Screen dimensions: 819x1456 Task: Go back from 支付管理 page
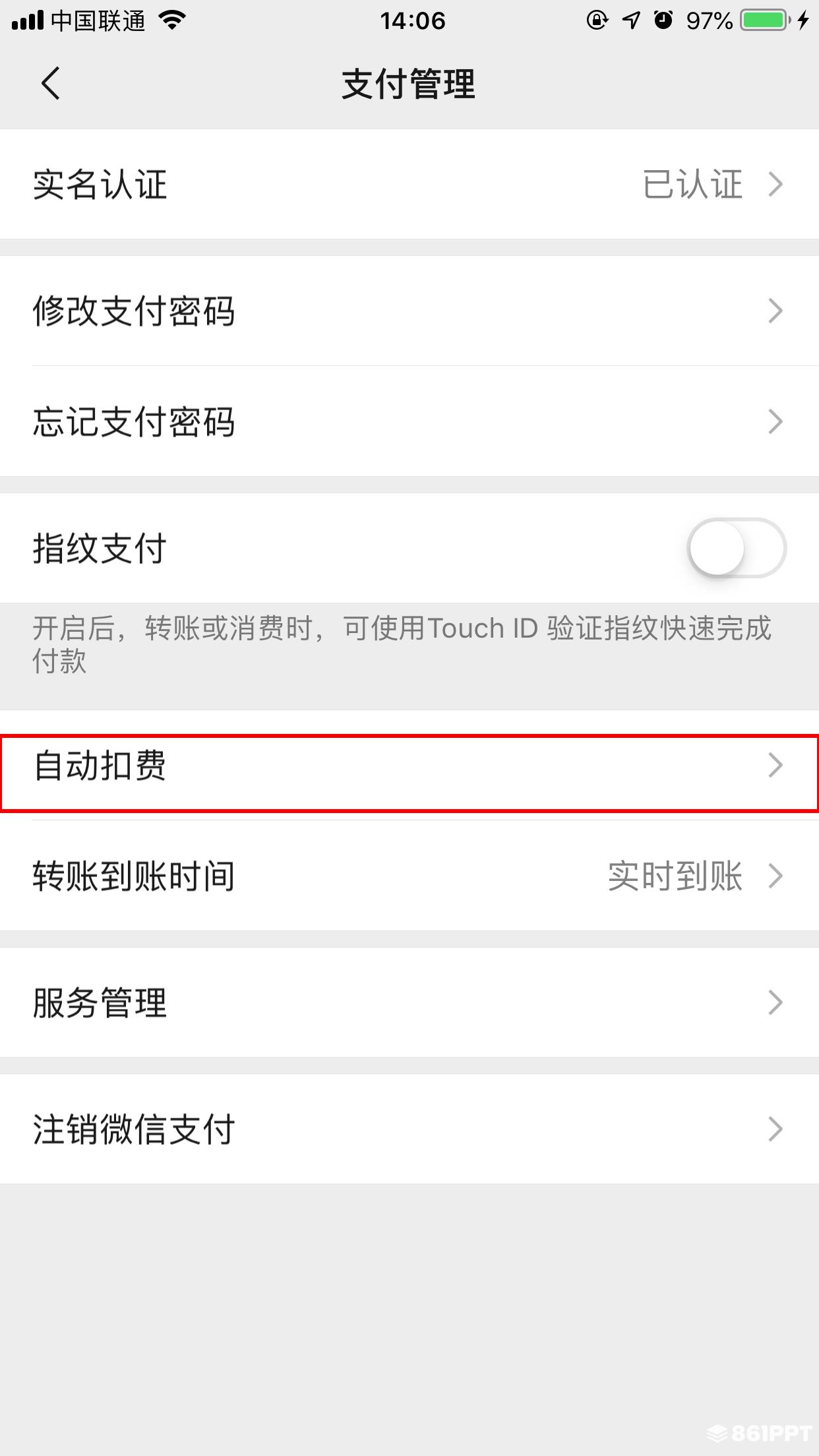click(51, 84)
